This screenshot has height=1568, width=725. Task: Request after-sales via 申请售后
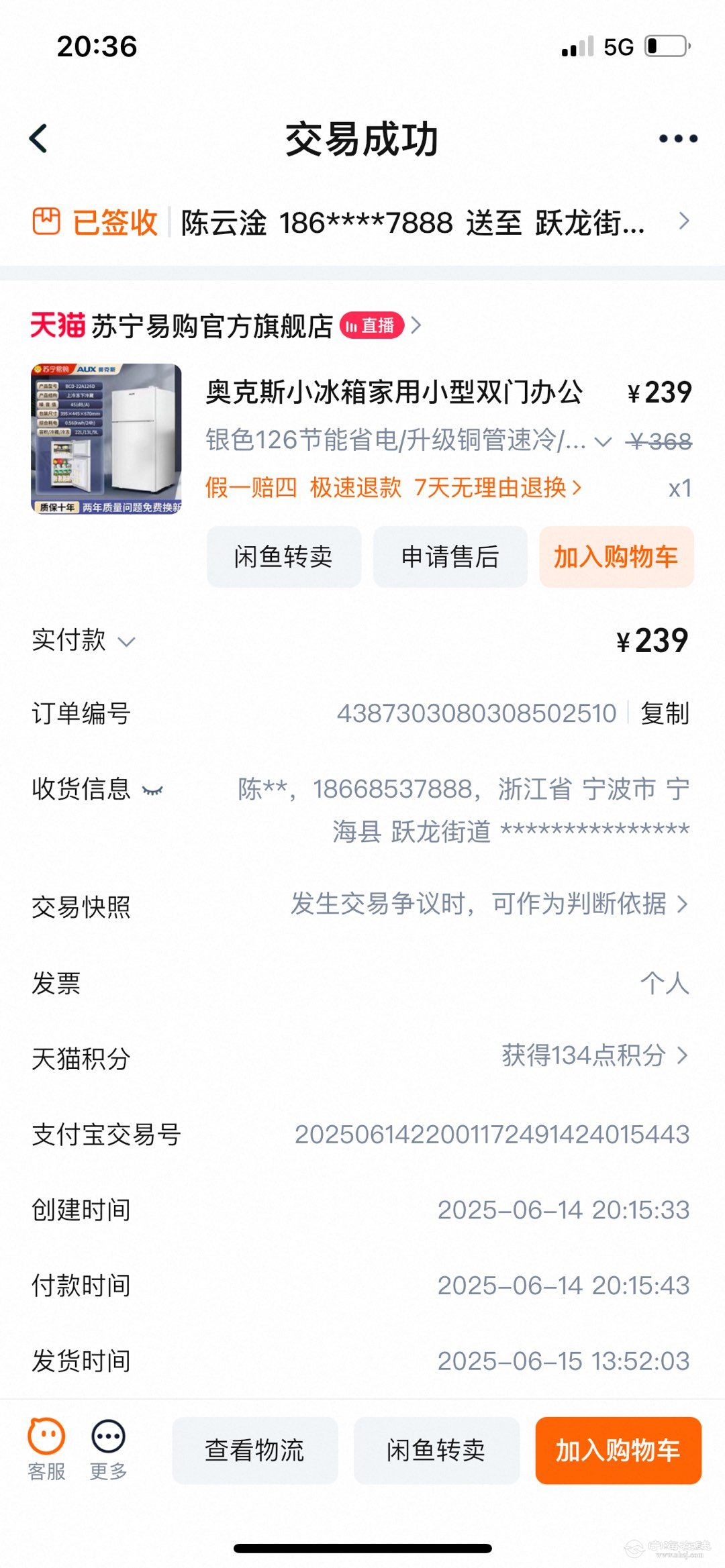click(450, 557)
